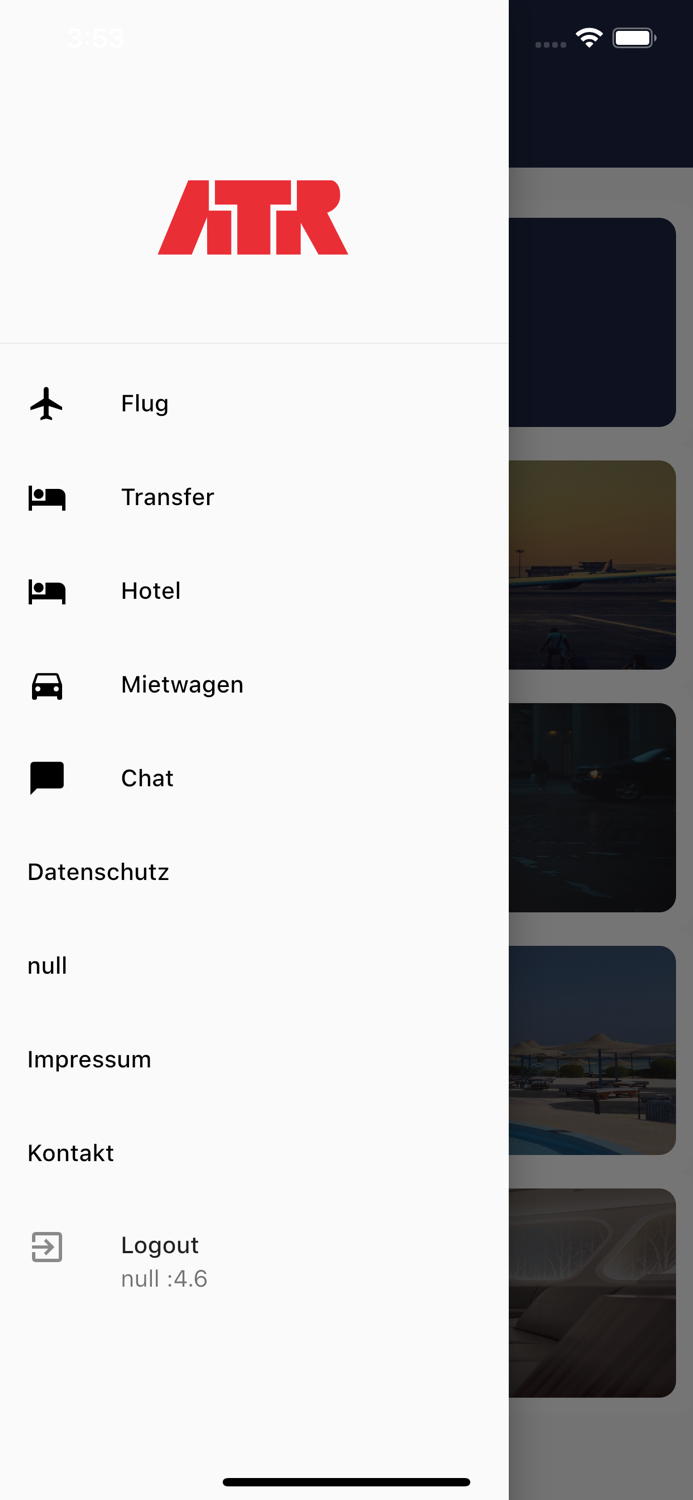
Task: Open the Kontakt page
Action: tap(71, 1153)
